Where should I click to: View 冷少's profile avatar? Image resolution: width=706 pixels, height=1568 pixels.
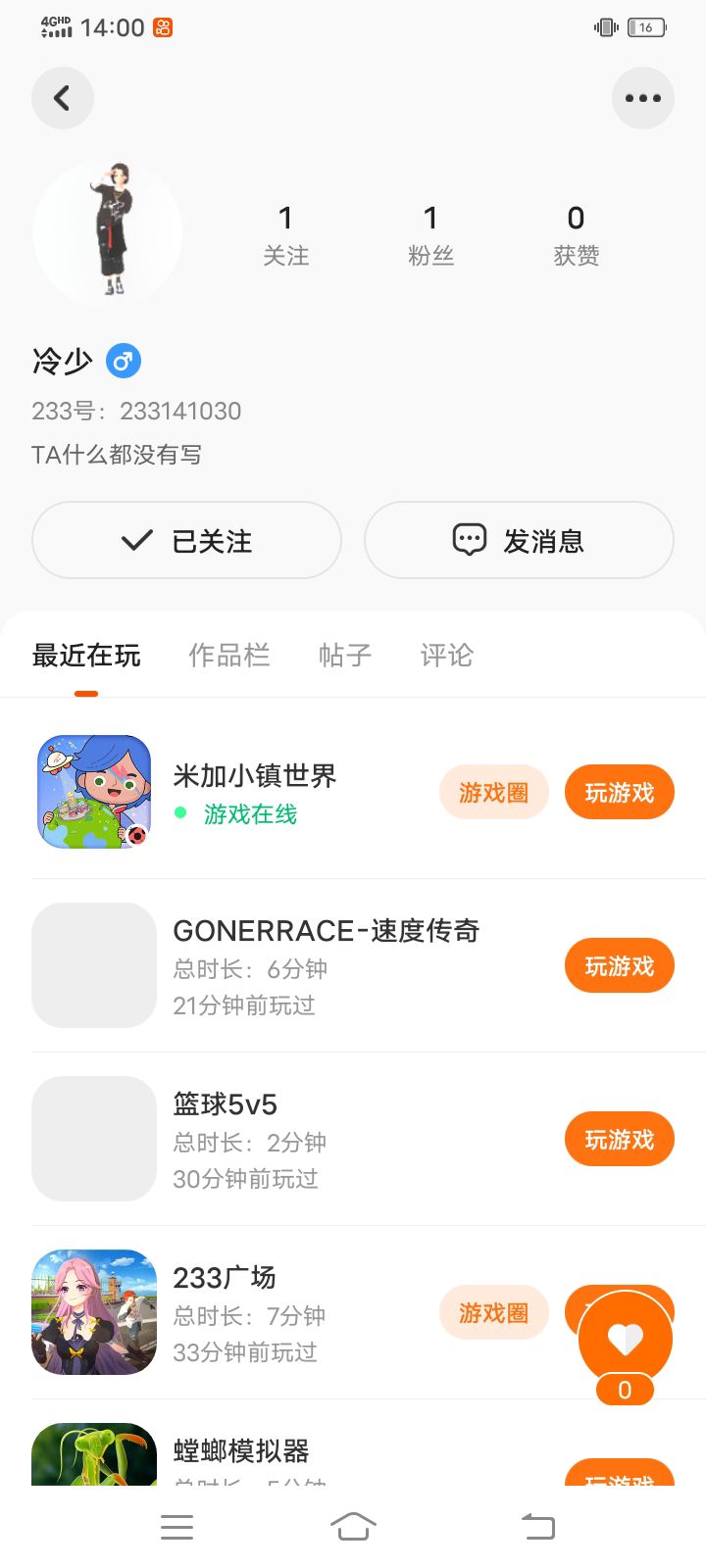pos(108,233)
